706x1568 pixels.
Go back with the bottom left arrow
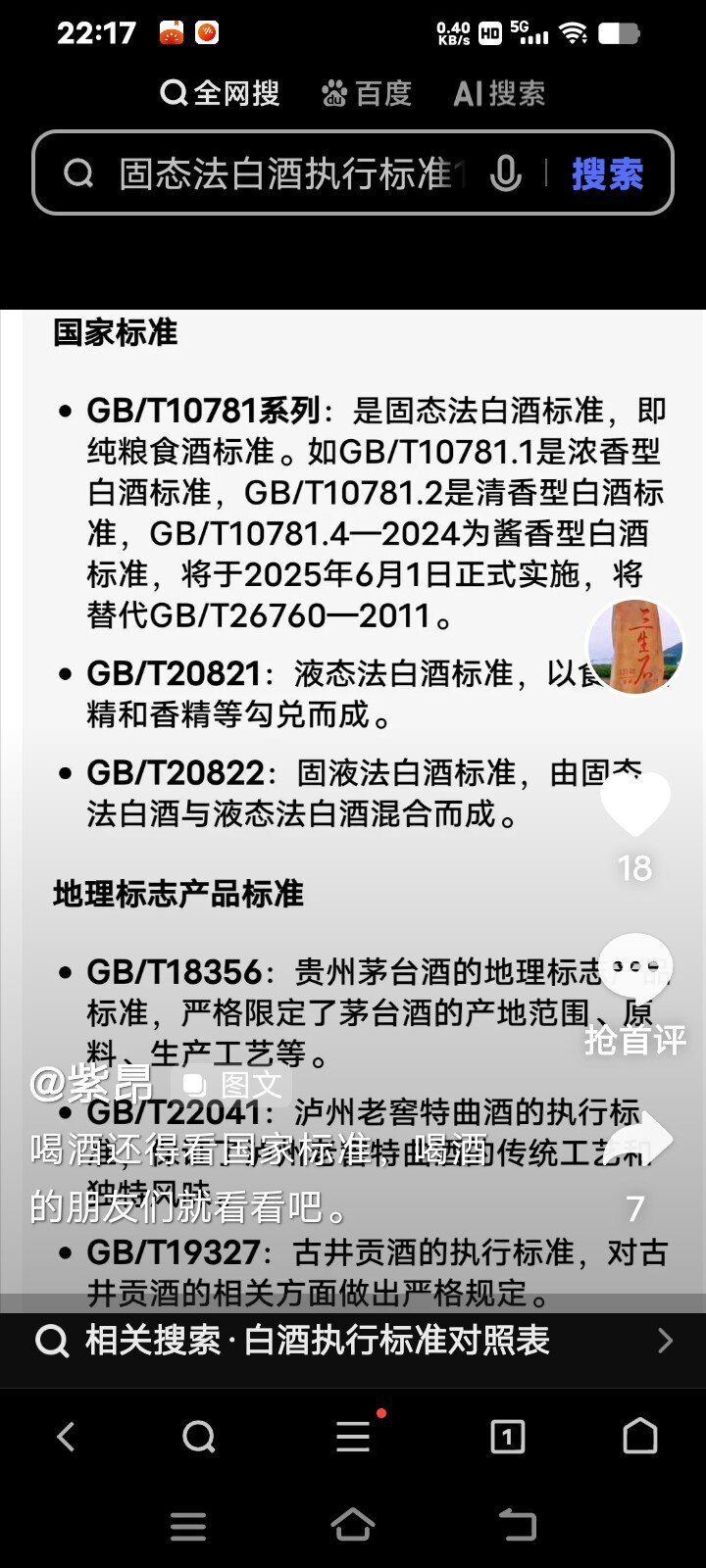click(x=66, y=1437)
